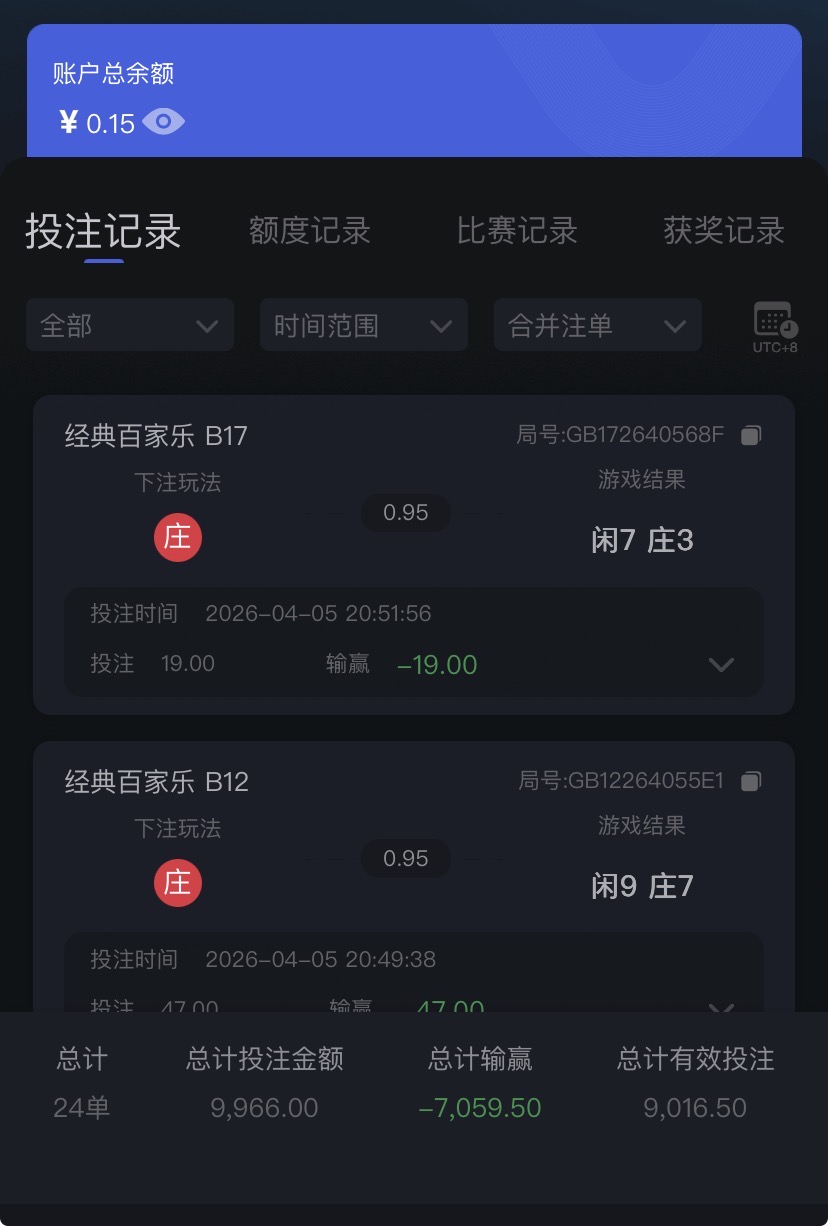Switch to the 额度记录 tab
828x1226 pixels.
[309, 231]
